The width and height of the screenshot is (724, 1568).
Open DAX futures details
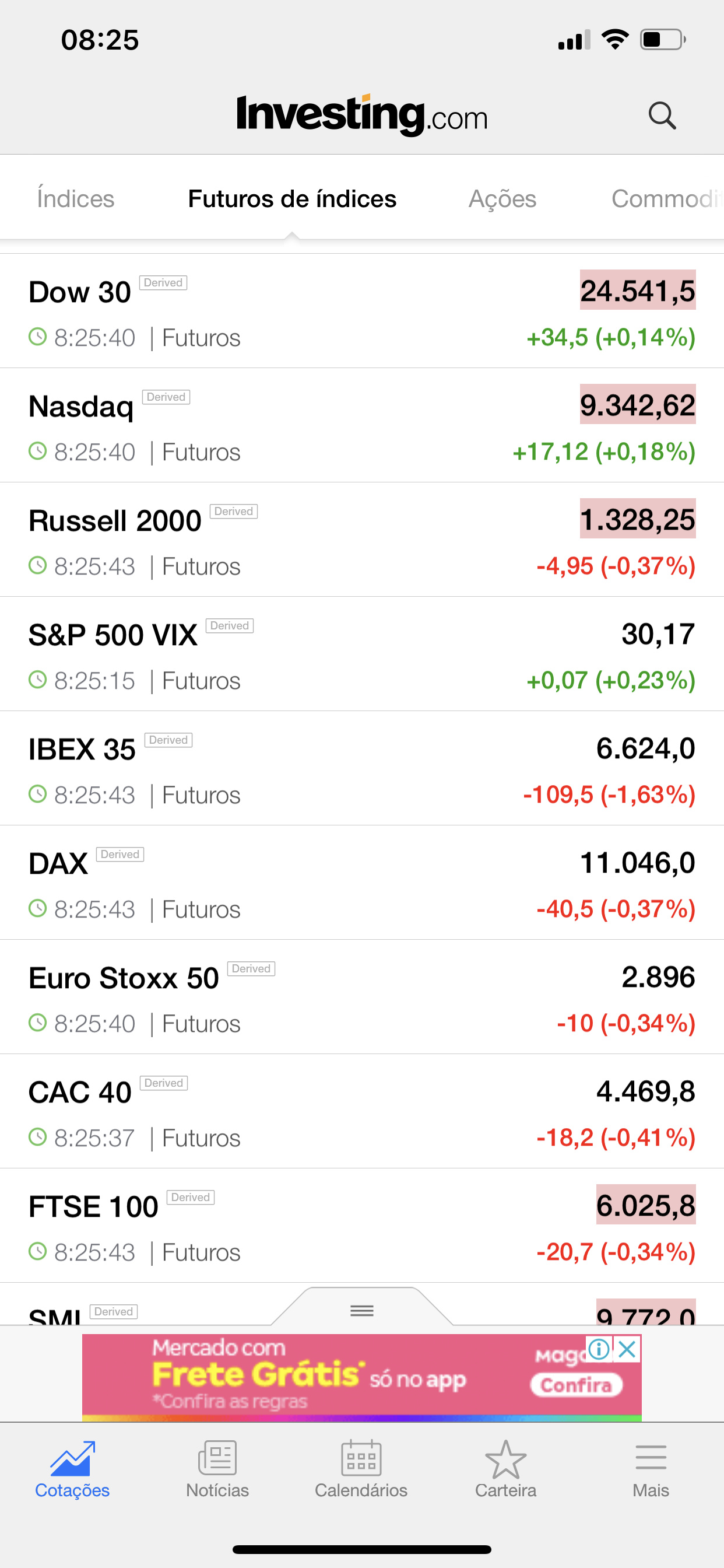[x=362, y=883]
